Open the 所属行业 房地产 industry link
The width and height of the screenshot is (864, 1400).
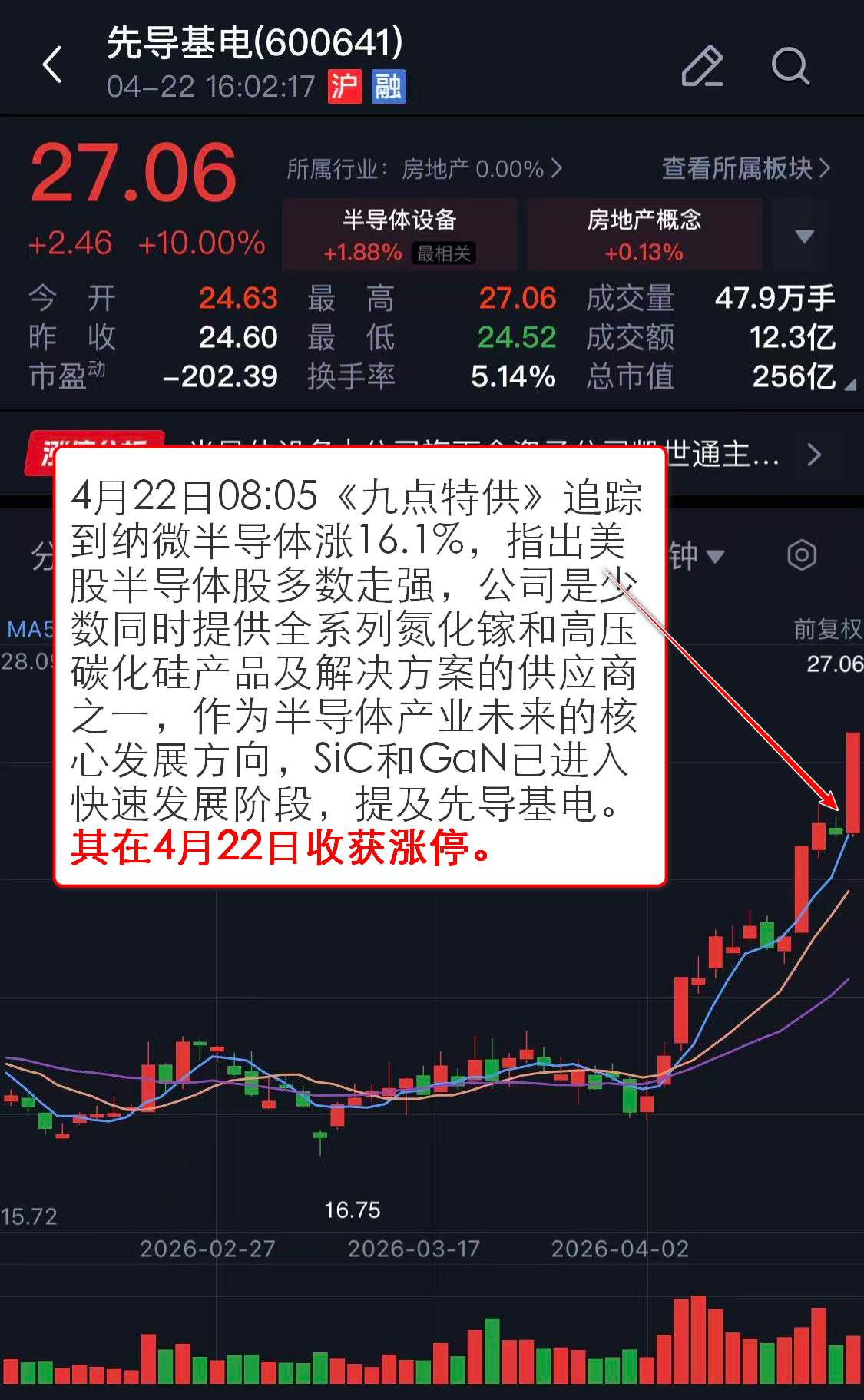[x=424, y=168]
